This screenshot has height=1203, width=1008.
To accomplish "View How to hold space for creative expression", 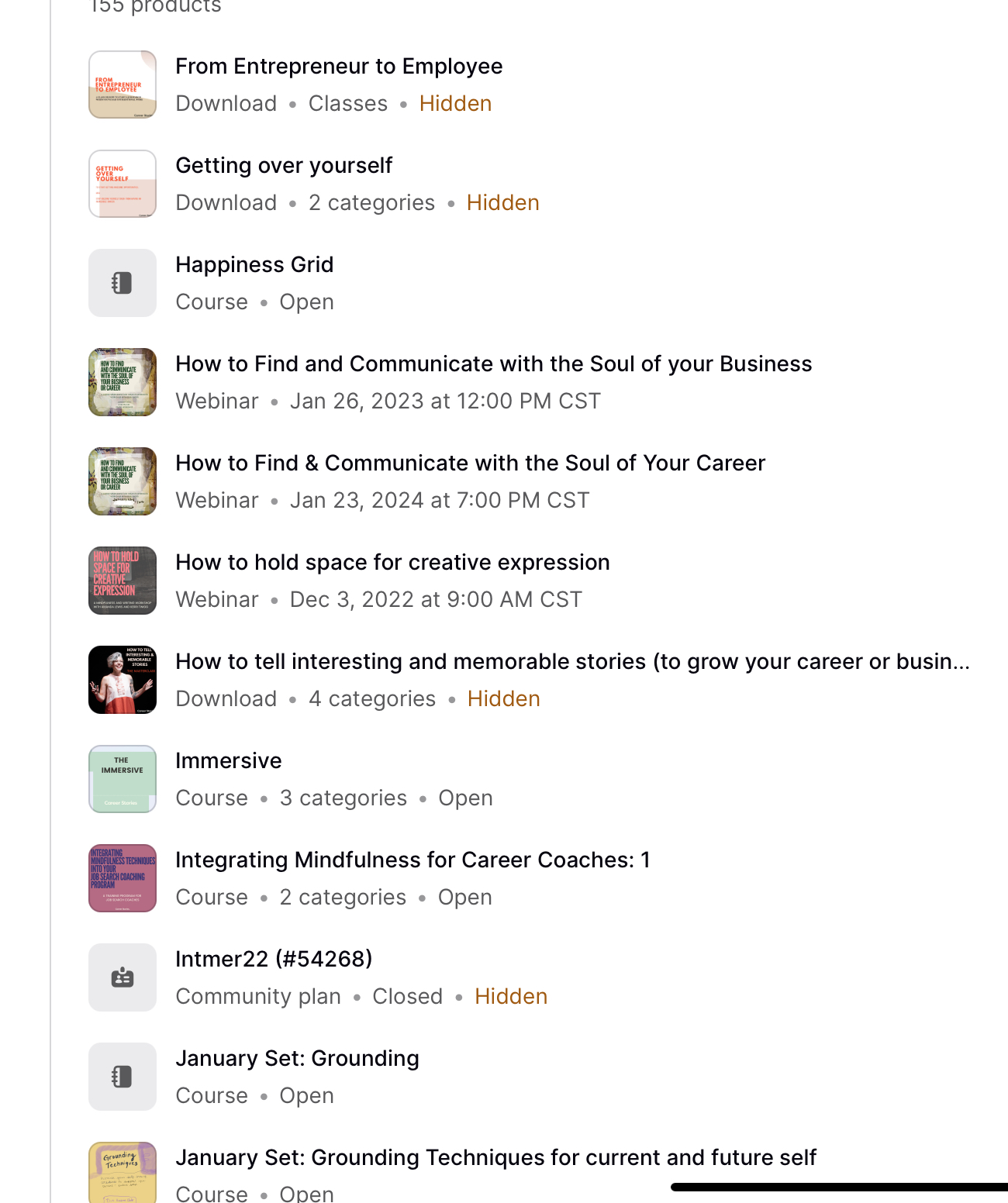I will [x=392, y=563].
